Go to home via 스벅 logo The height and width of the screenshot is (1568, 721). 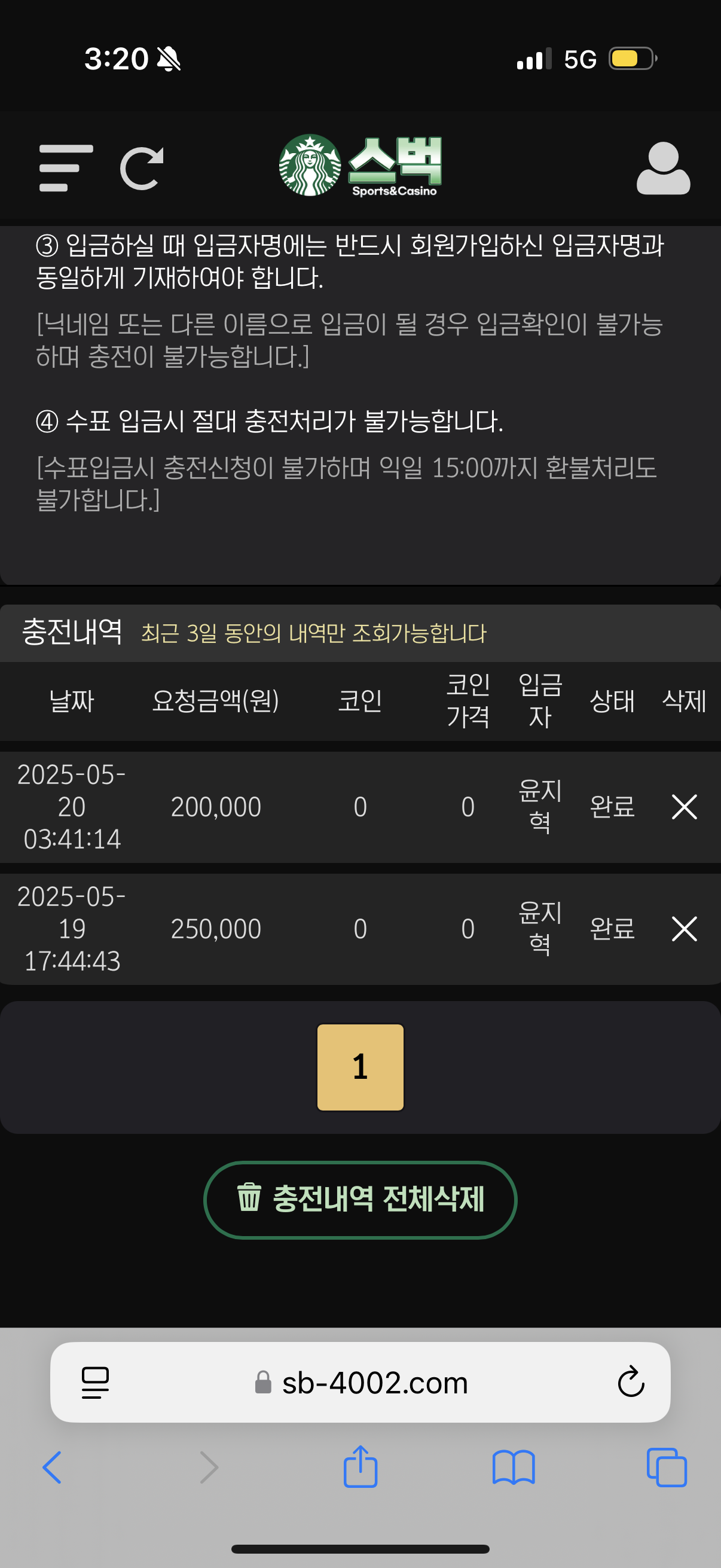[x=360, y=166]
